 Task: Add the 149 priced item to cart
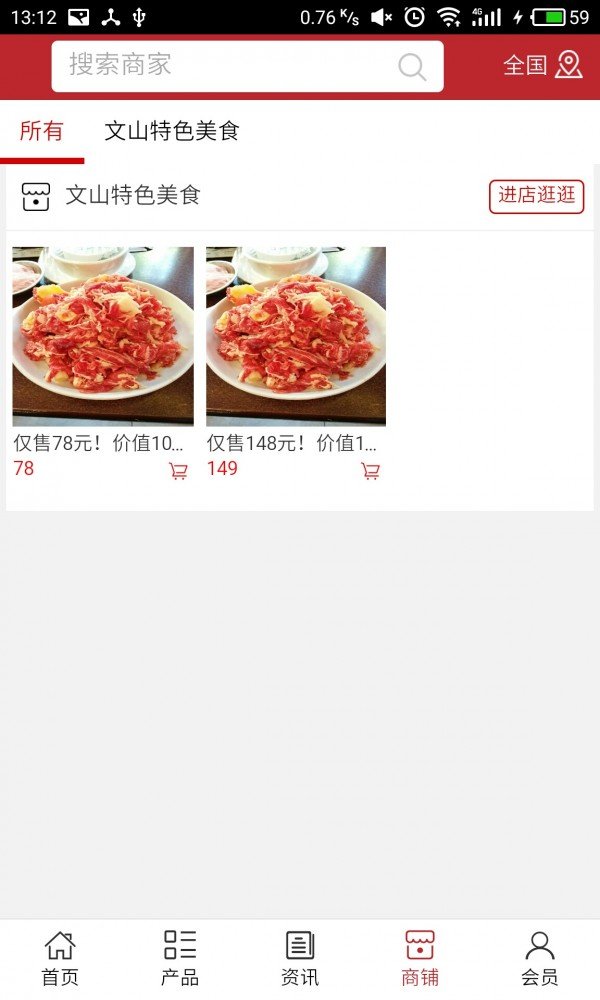point(371,471)
